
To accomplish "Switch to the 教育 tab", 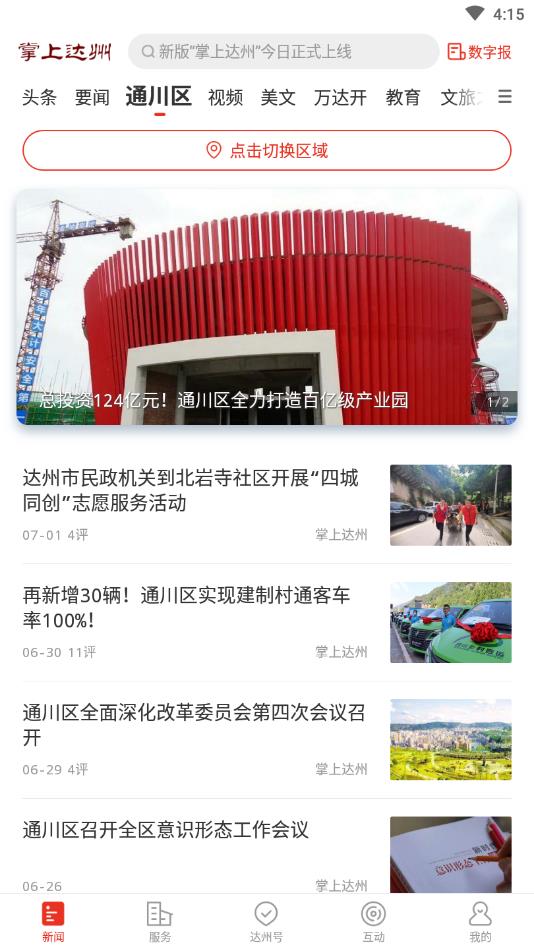I will pos(403,97).
